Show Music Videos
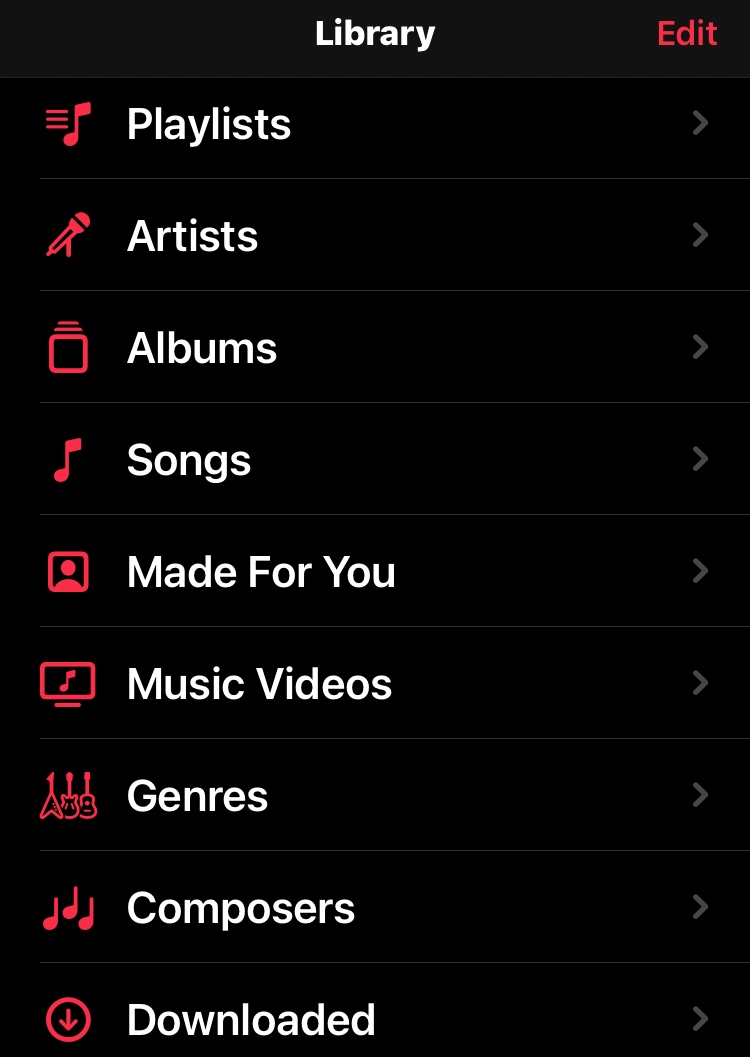The height and width of the screenshot is (1057, 750). (259, 685)
